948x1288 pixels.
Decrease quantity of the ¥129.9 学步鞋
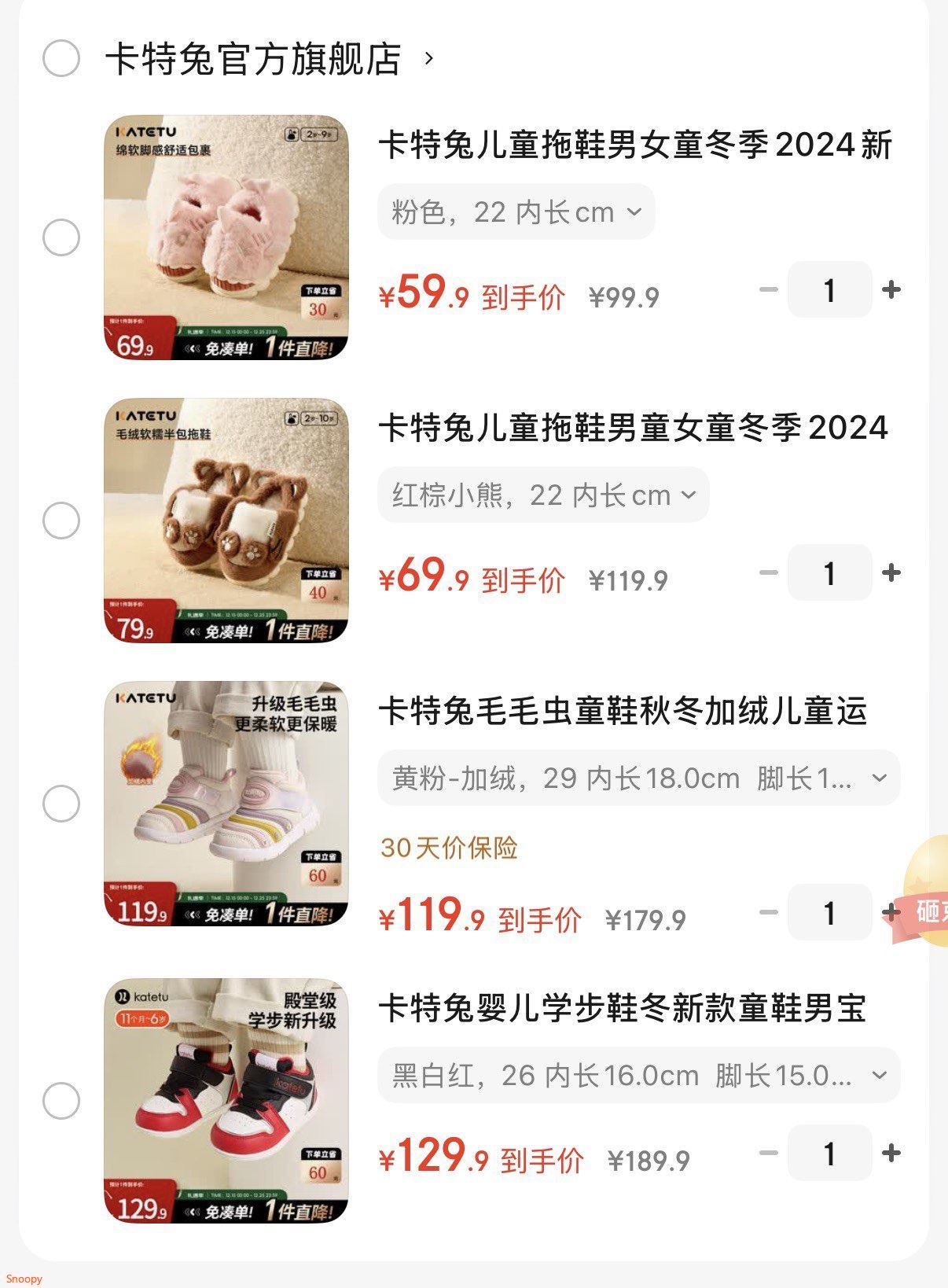[x=768, y=1154]
